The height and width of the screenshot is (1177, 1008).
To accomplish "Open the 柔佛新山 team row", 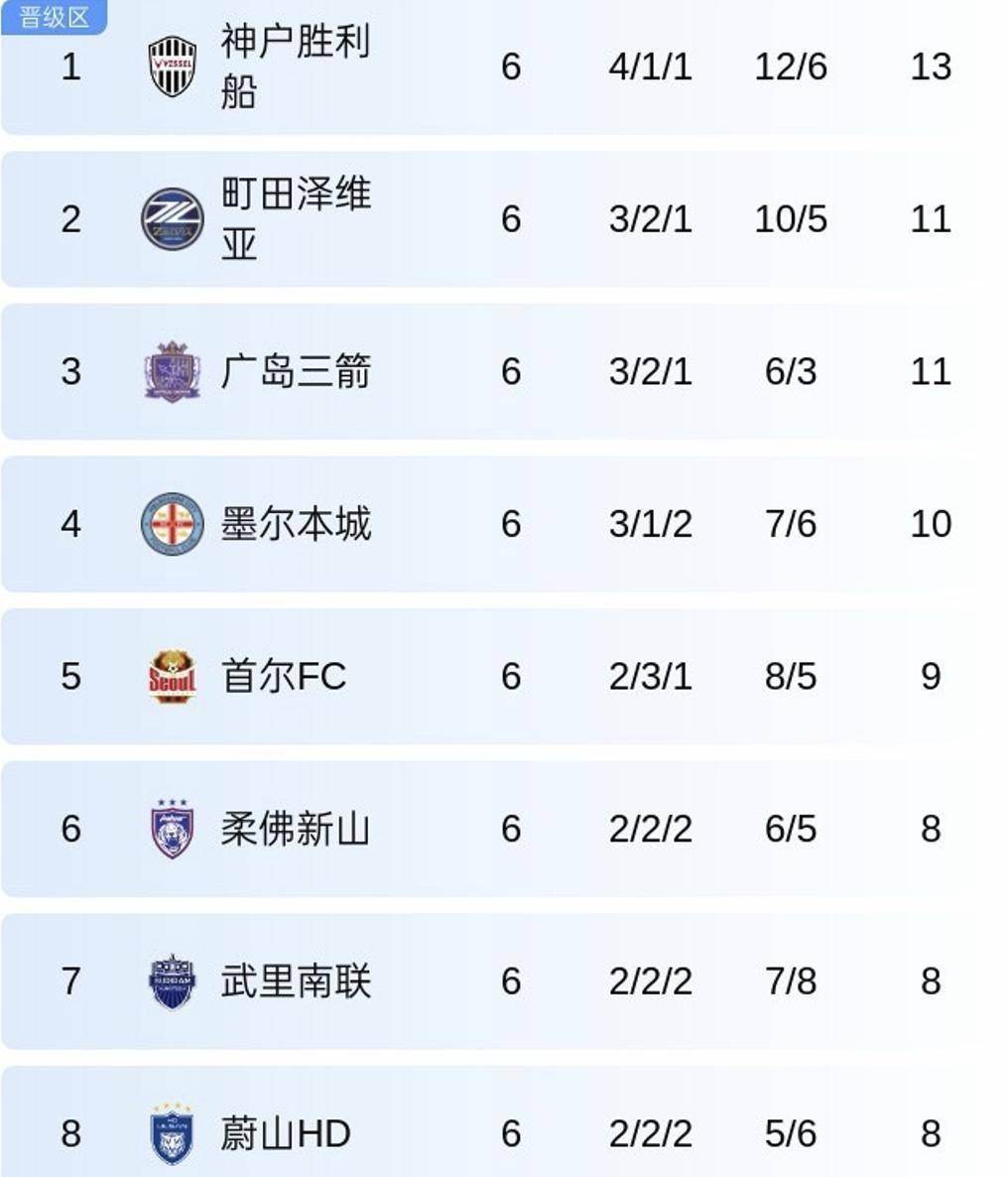I will [295, 829].
